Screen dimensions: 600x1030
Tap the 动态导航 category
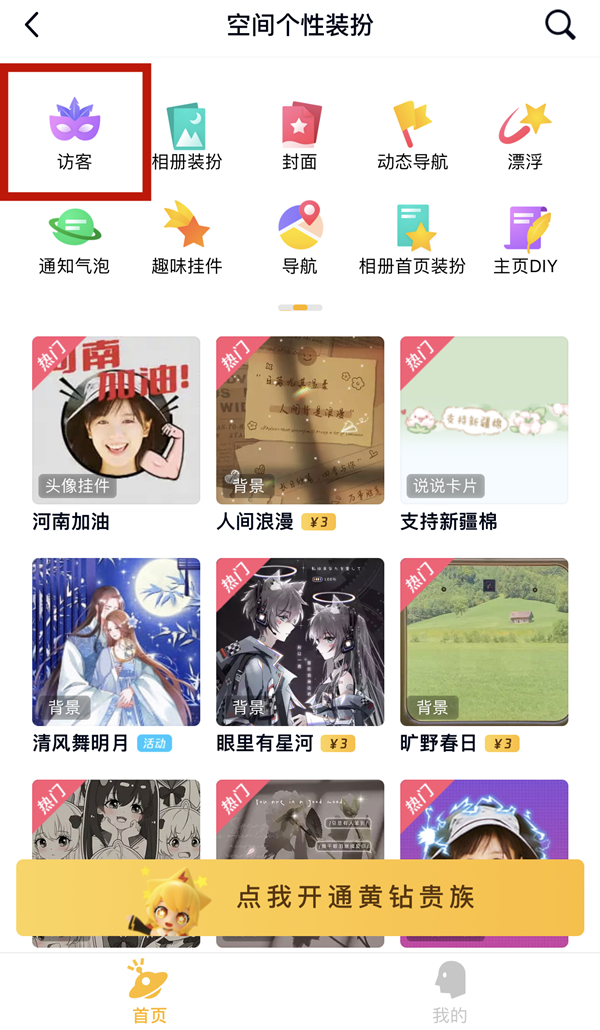click(412, 133)
